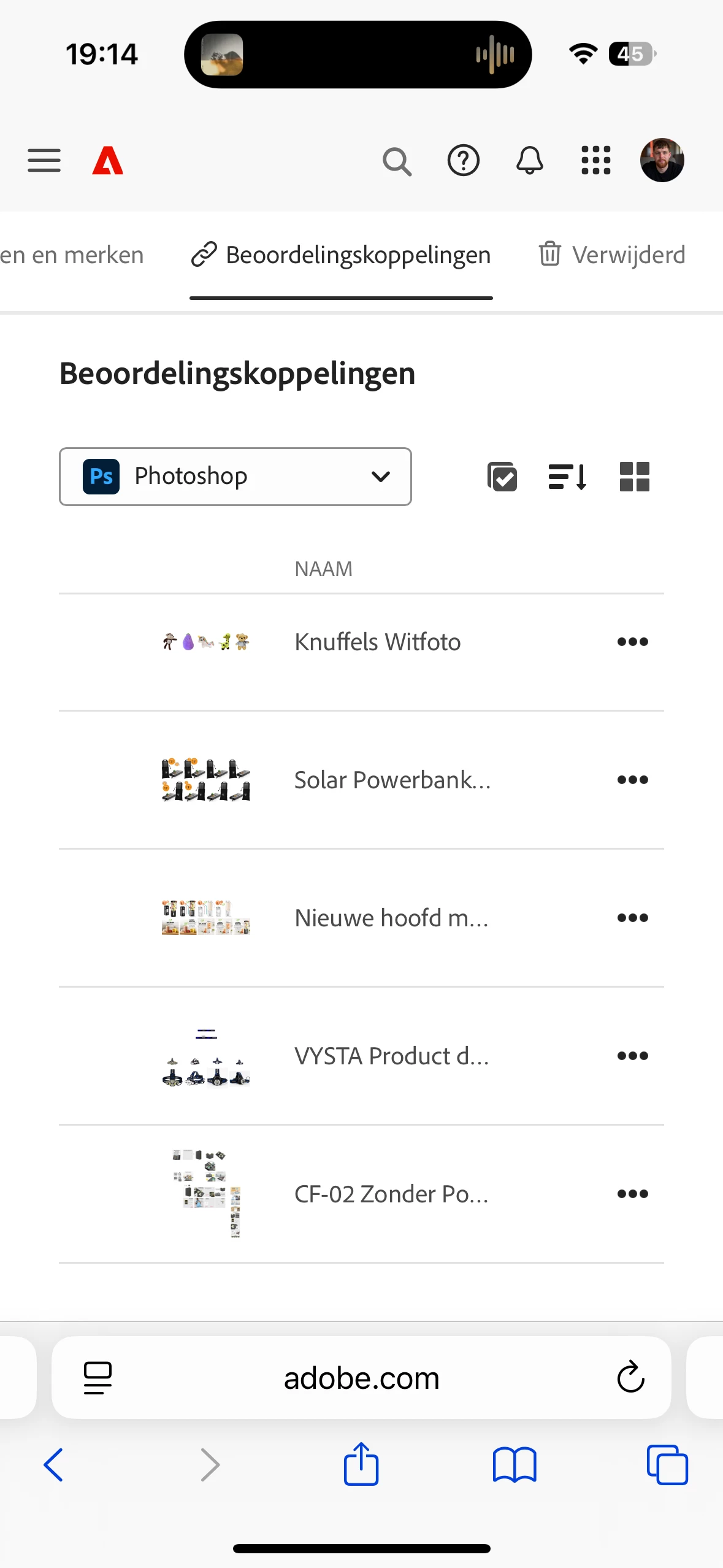Switch to the Verwijderd tab

[x=611, y=255]
